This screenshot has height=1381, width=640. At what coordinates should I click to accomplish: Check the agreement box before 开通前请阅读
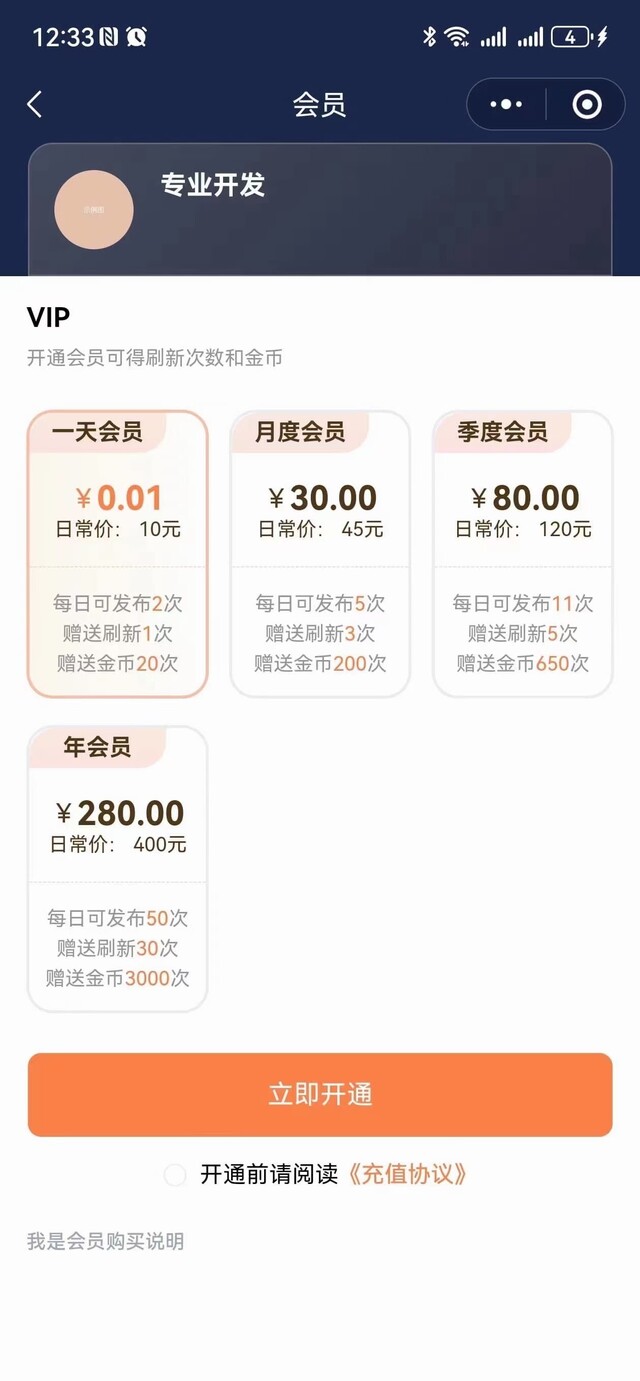(175, 1175)
